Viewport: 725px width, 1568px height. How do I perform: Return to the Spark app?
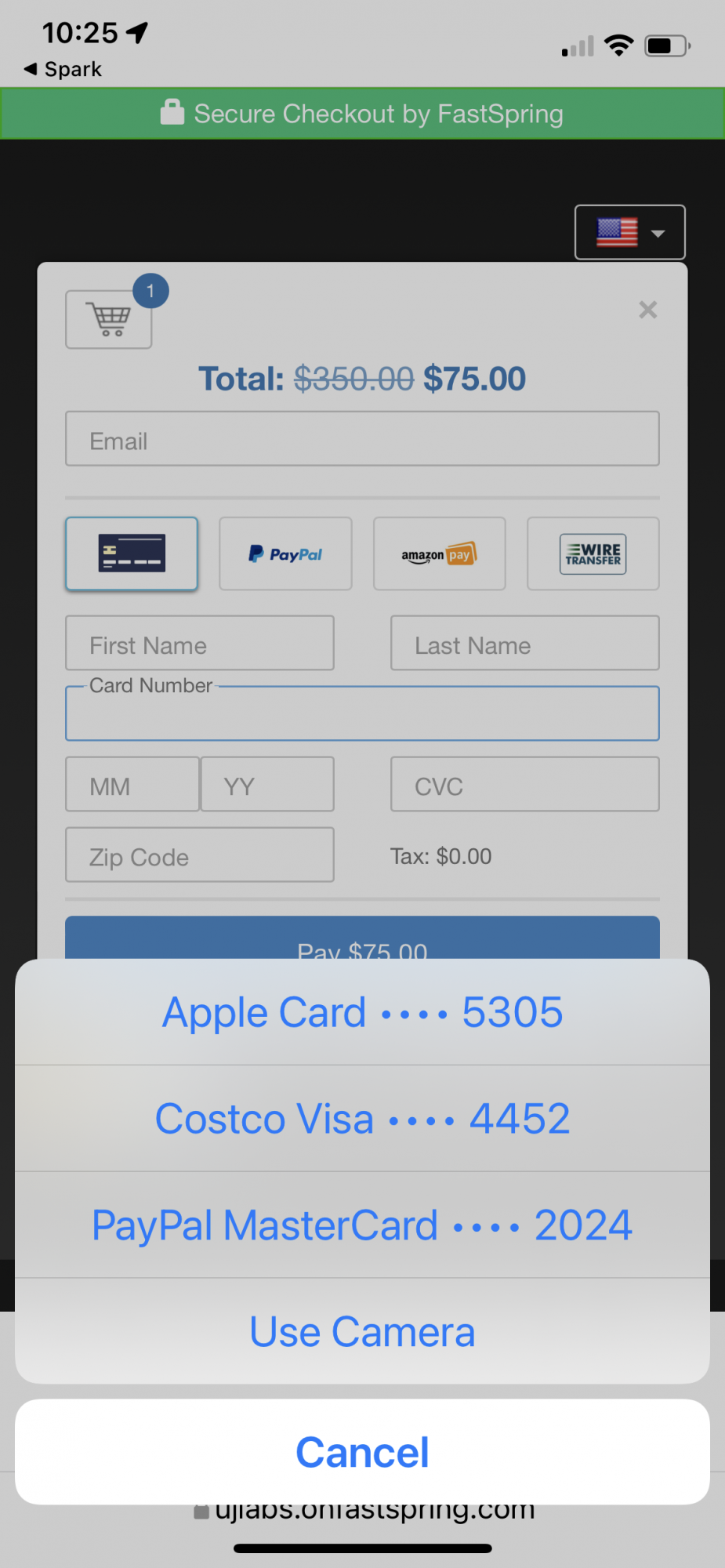click(x=63, y=69)
